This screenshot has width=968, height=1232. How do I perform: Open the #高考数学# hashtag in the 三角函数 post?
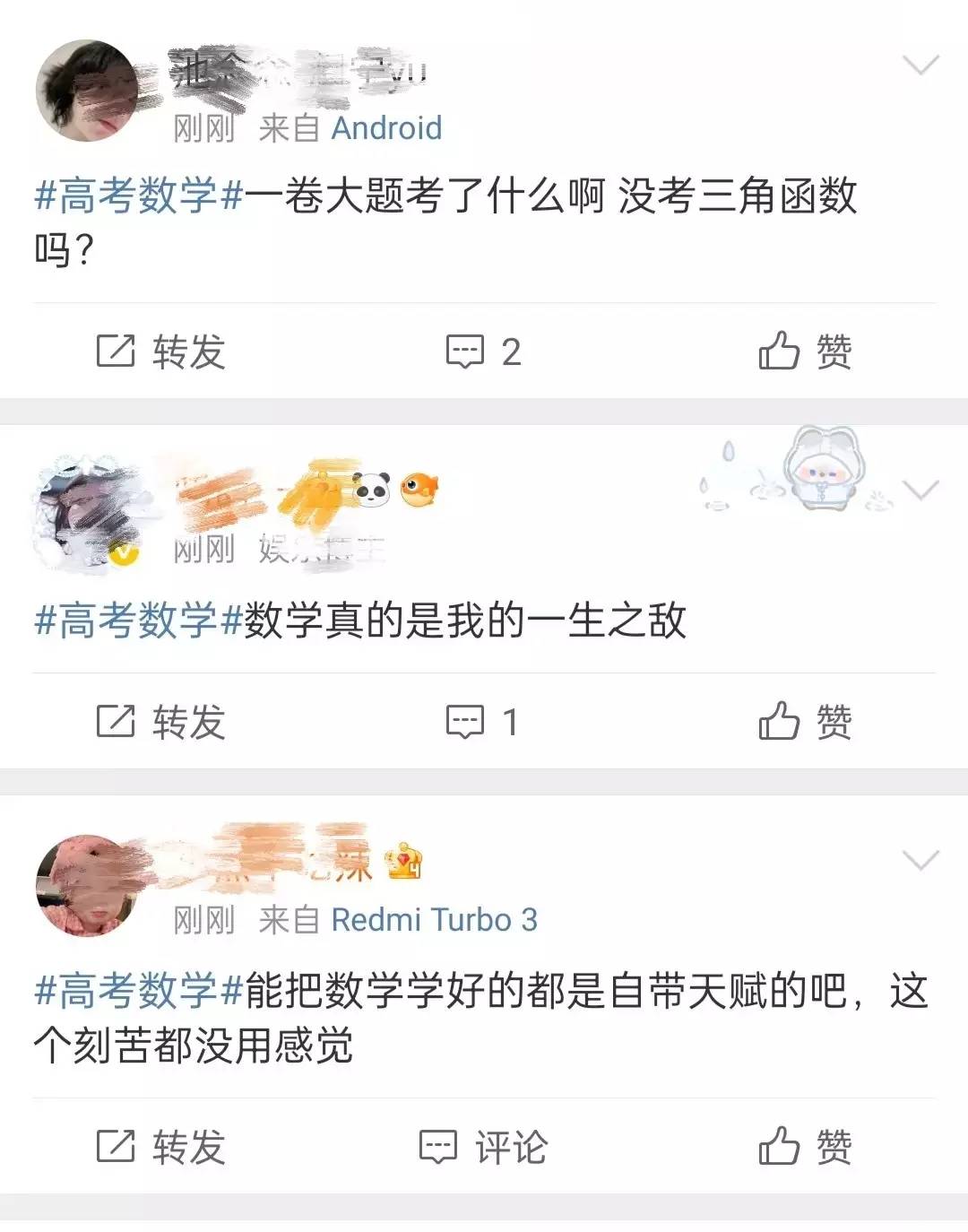pyautogui.click(x=139, y=196)
